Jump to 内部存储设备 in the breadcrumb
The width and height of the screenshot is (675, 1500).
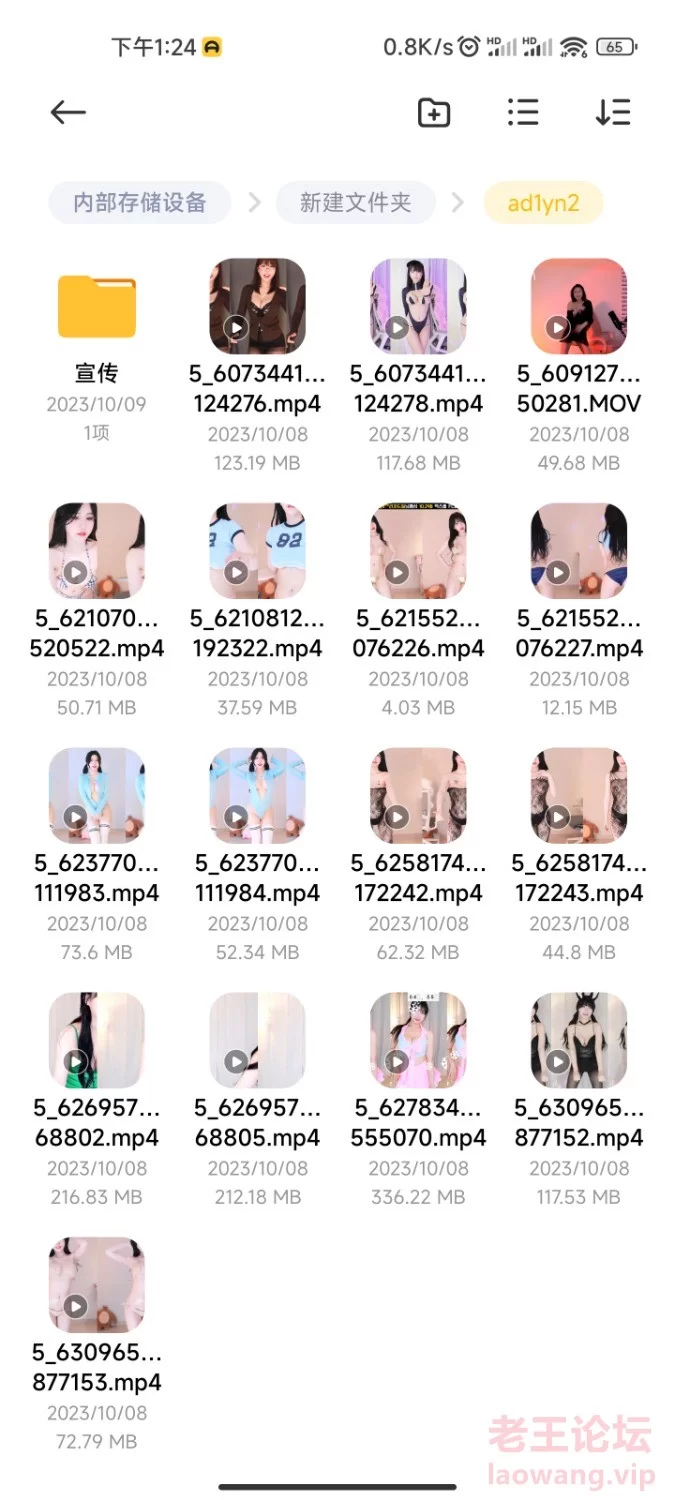140,203
